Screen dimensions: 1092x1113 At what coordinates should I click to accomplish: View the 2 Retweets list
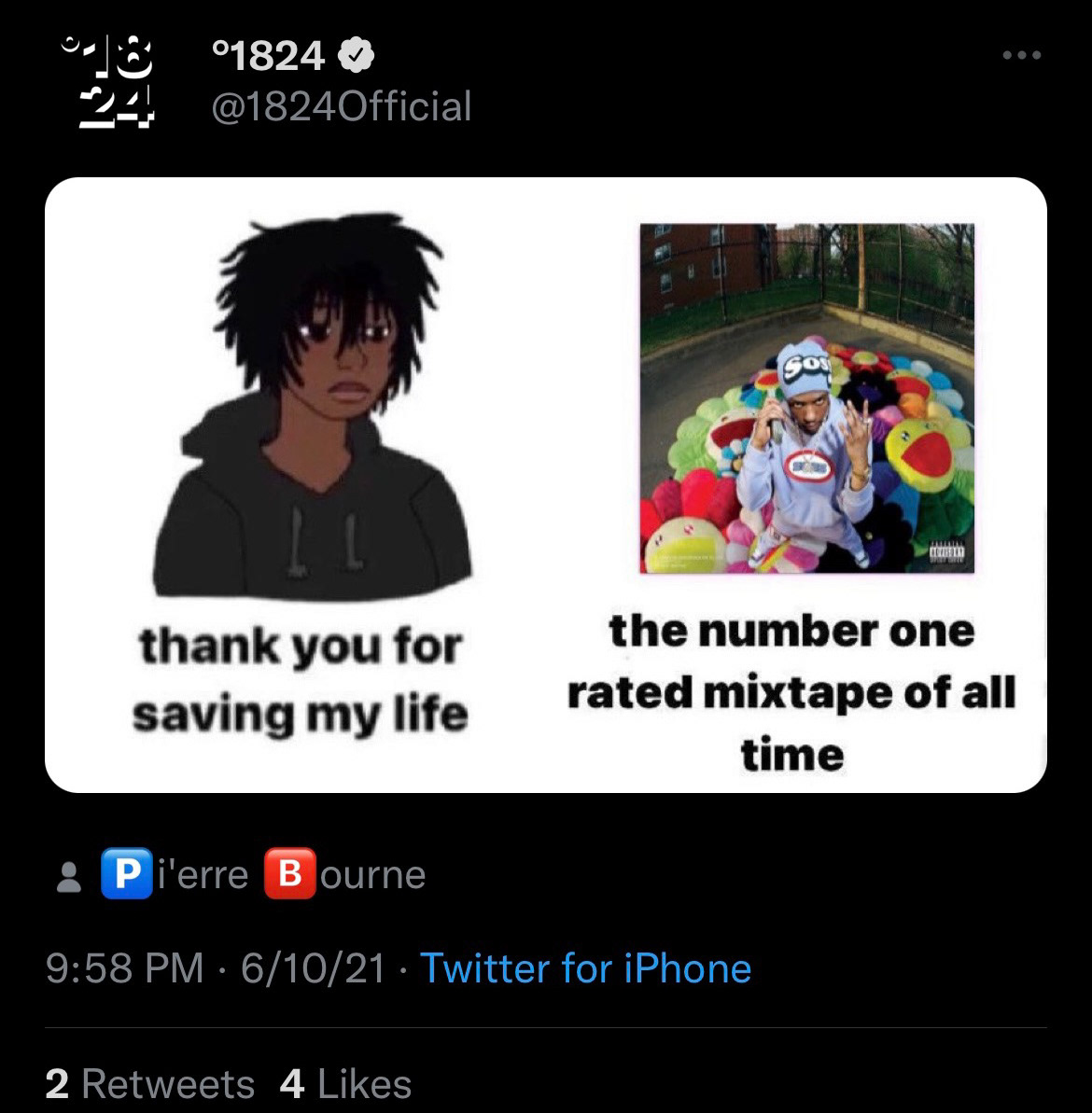click(x=149, y=1084)
